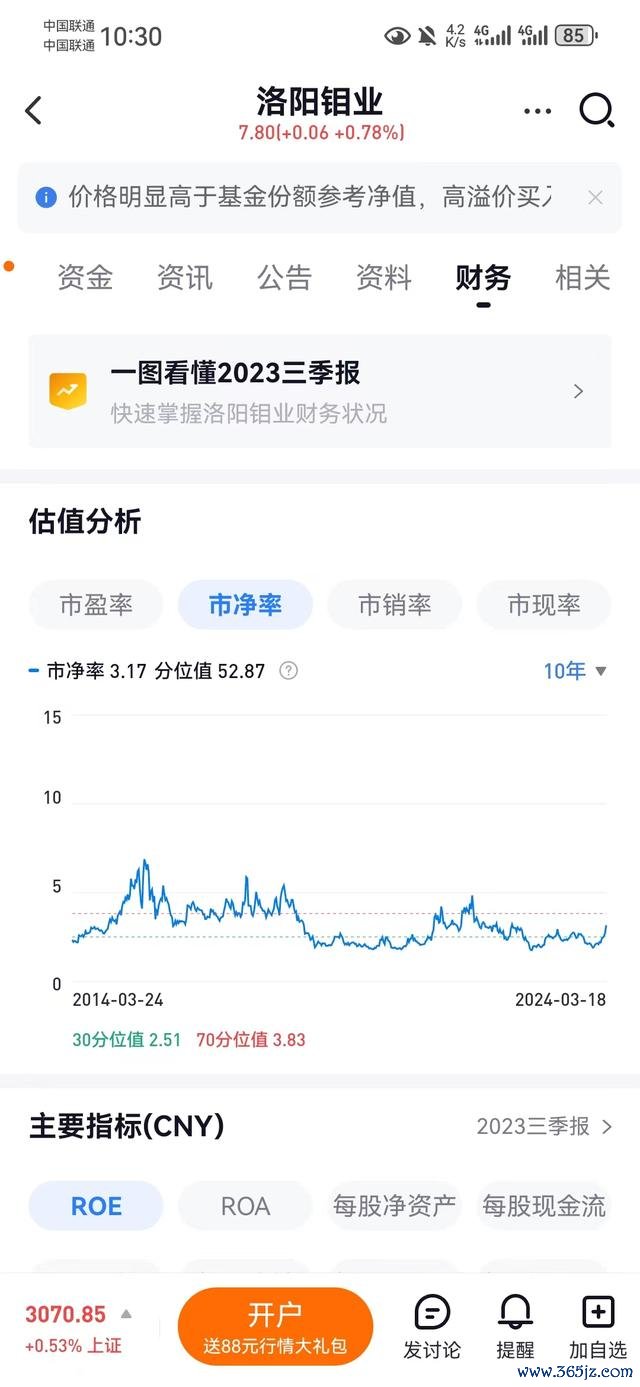Tap the orange 开户 button

coord(275,1326)
